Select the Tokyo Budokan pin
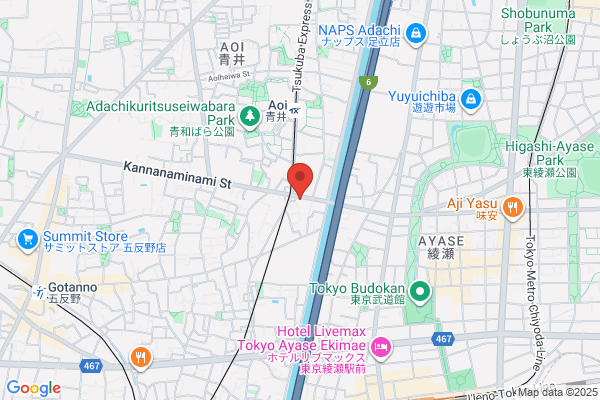This screenshot has height=400, width=600. [420, 292]
